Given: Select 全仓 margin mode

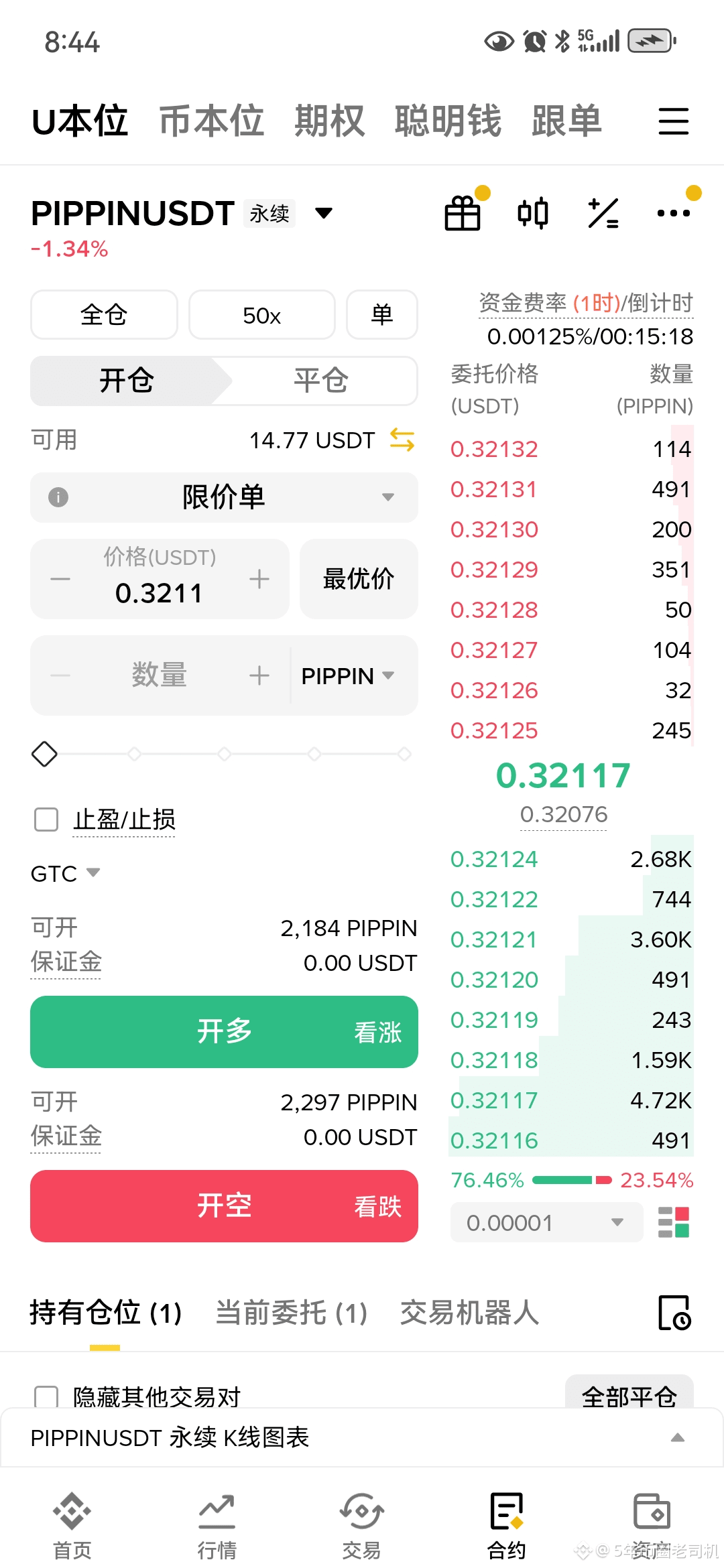Looking at the screenshot, I should click(x=104, y=315).
